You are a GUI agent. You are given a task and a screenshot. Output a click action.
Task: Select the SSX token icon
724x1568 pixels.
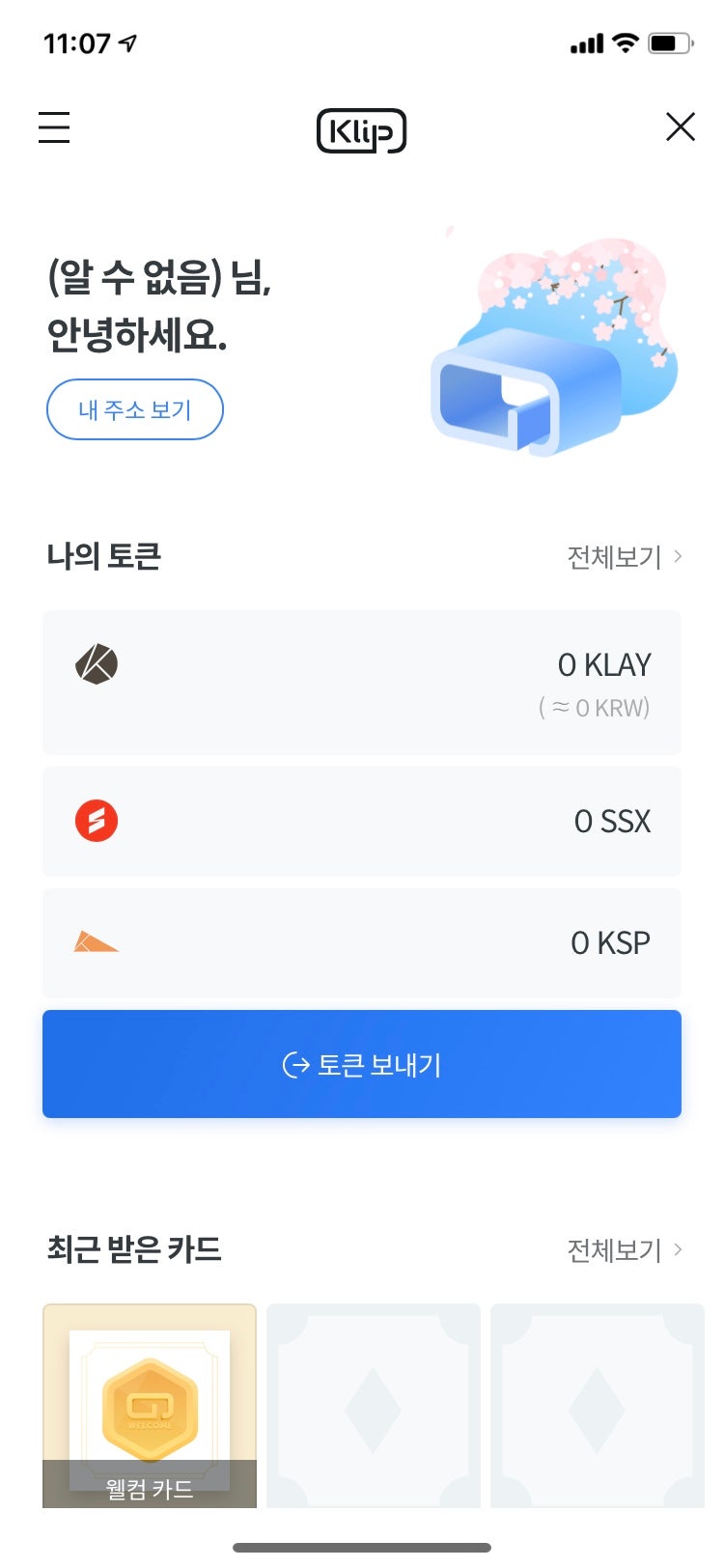pyautogui.click(x=96, y=821)
